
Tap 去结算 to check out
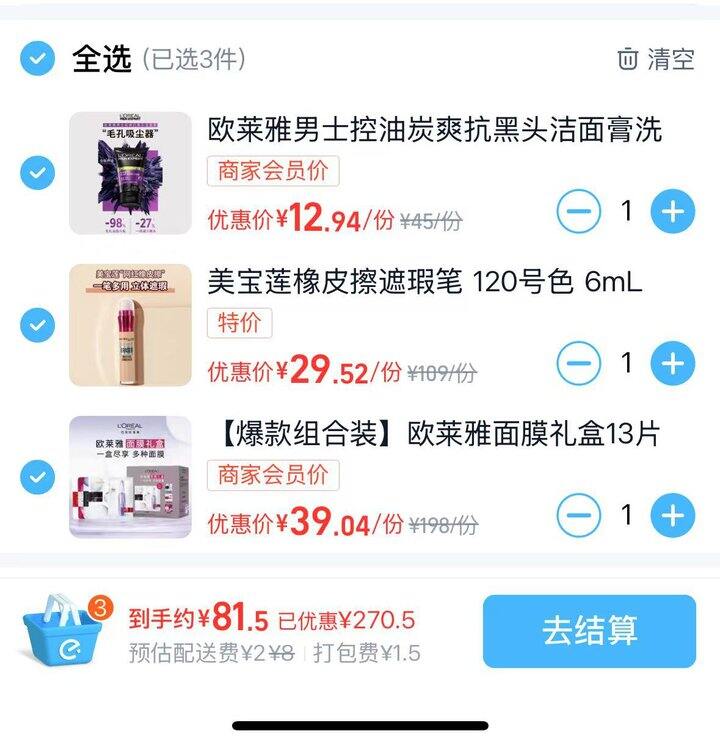click(589, 631)
